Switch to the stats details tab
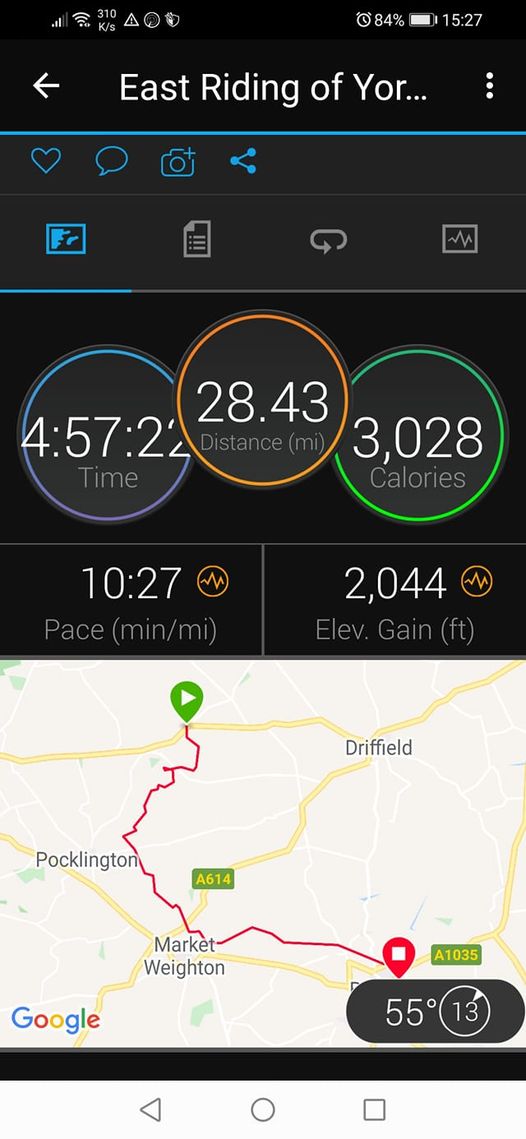The image size is (526, 1139). pyautogui.click(x=197, y=239)
